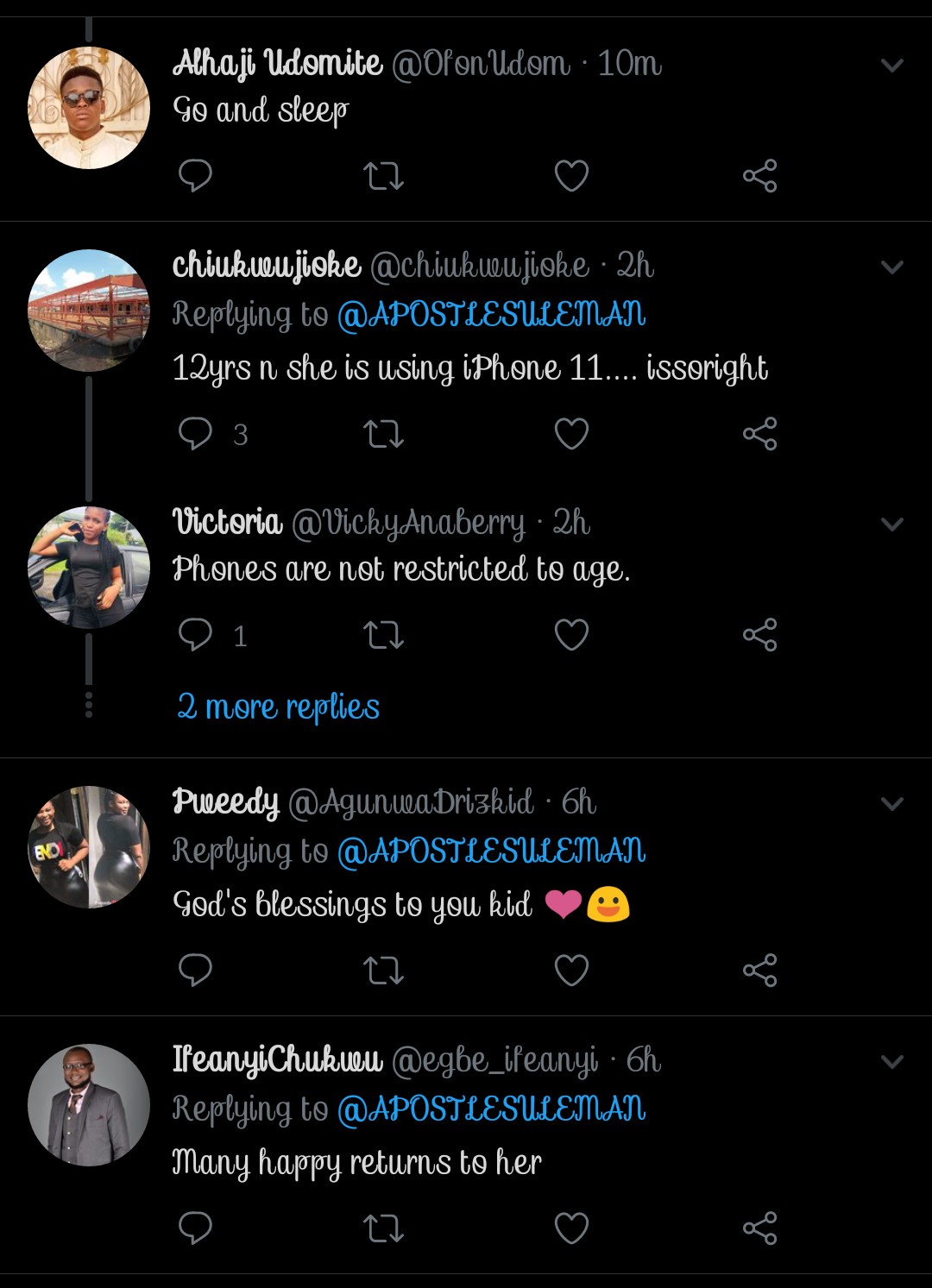932x1288 pixels.
Task: Open the dropdown arrow on IfeanyiChukwu's tweet
Action: click(891, 1061)
